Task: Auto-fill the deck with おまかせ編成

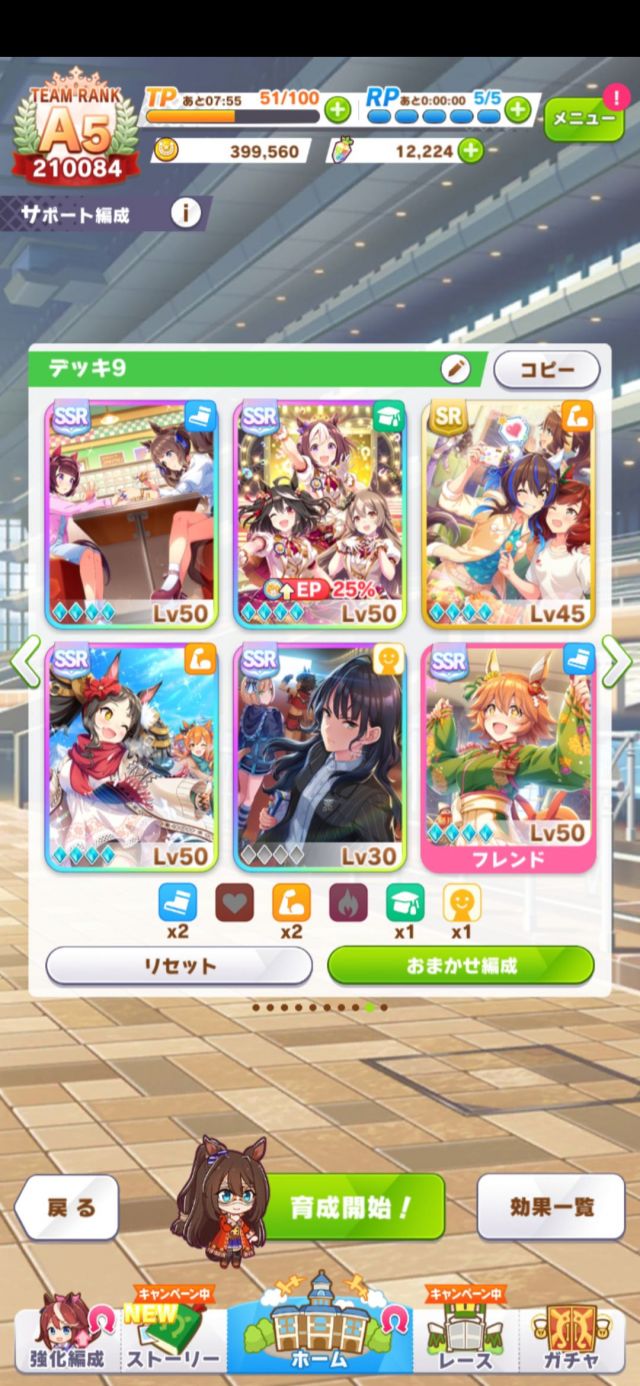Action: 460,965
